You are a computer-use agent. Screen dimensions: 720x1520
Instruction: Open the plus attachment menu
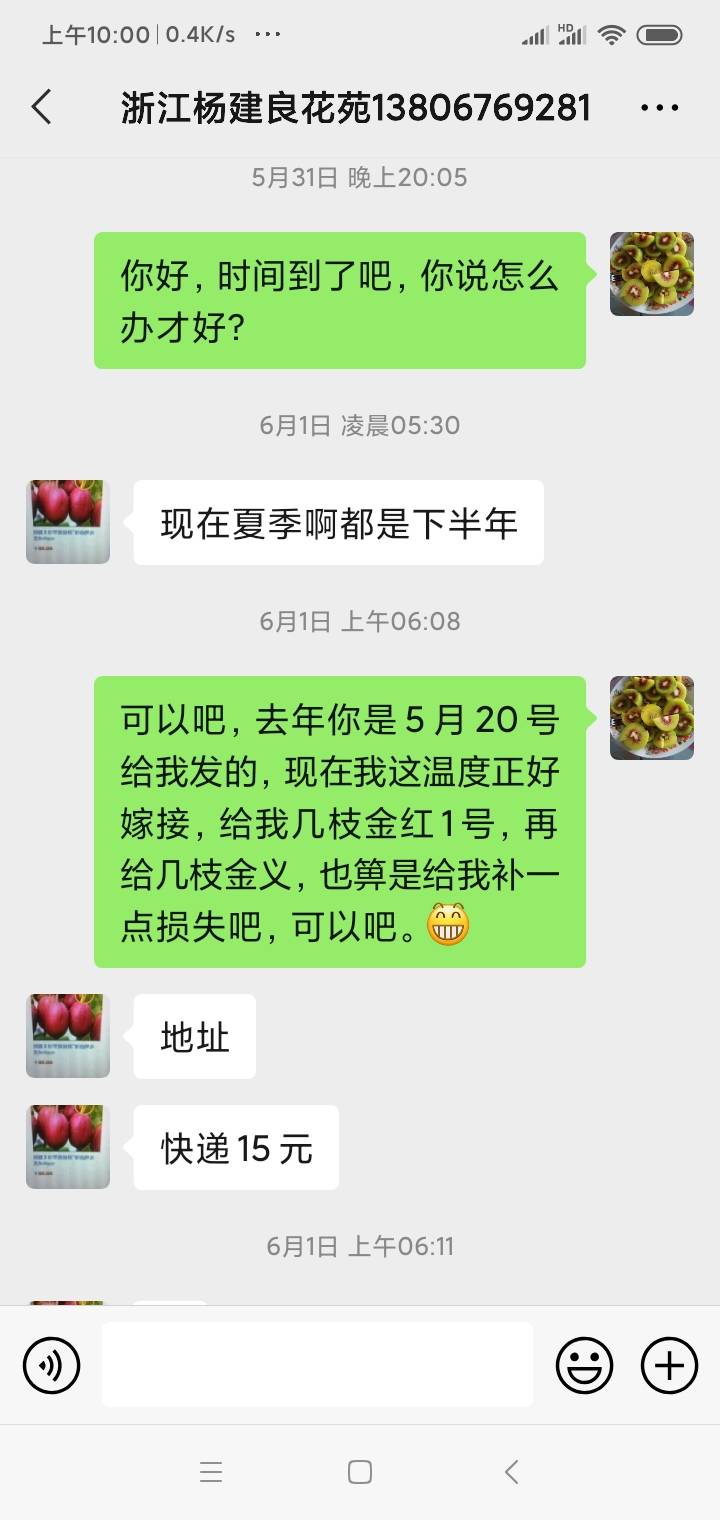669,1365
